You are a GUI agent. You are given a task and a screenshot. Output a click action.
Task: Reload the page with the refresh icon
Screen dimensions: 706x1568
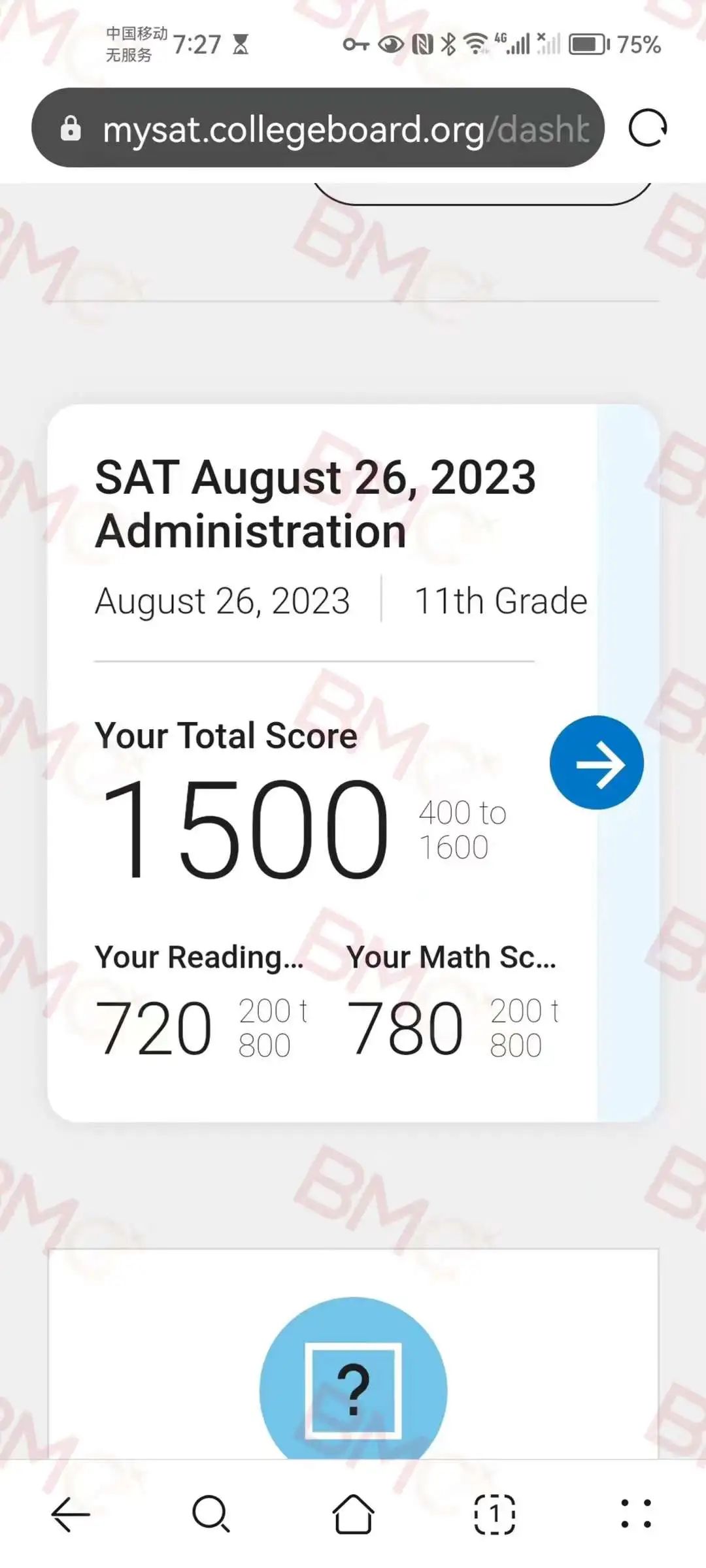[647, 127]
